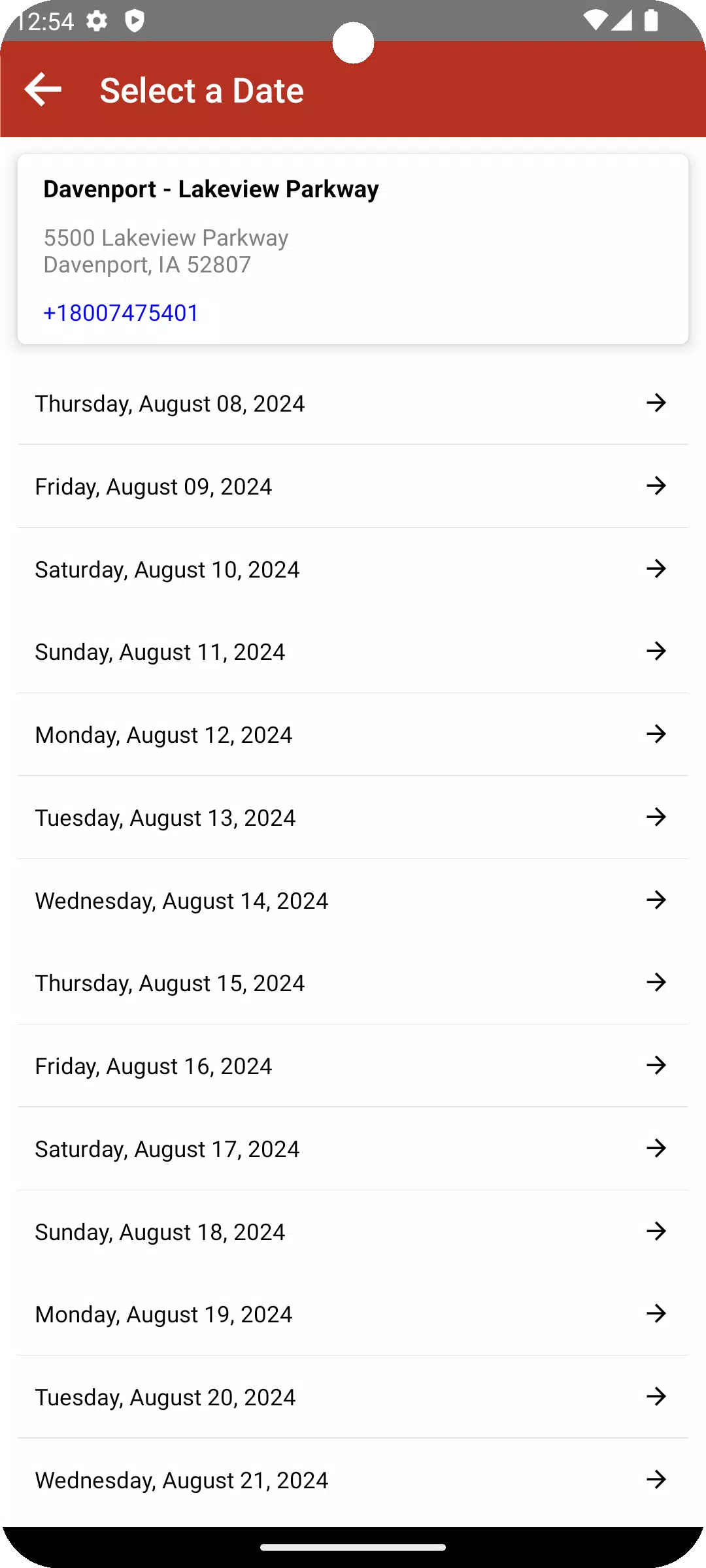The image size is (706, 1568).
Task: Select Monday, August 12, 2024
Action: pyautogui.click(x=353, y=734)
